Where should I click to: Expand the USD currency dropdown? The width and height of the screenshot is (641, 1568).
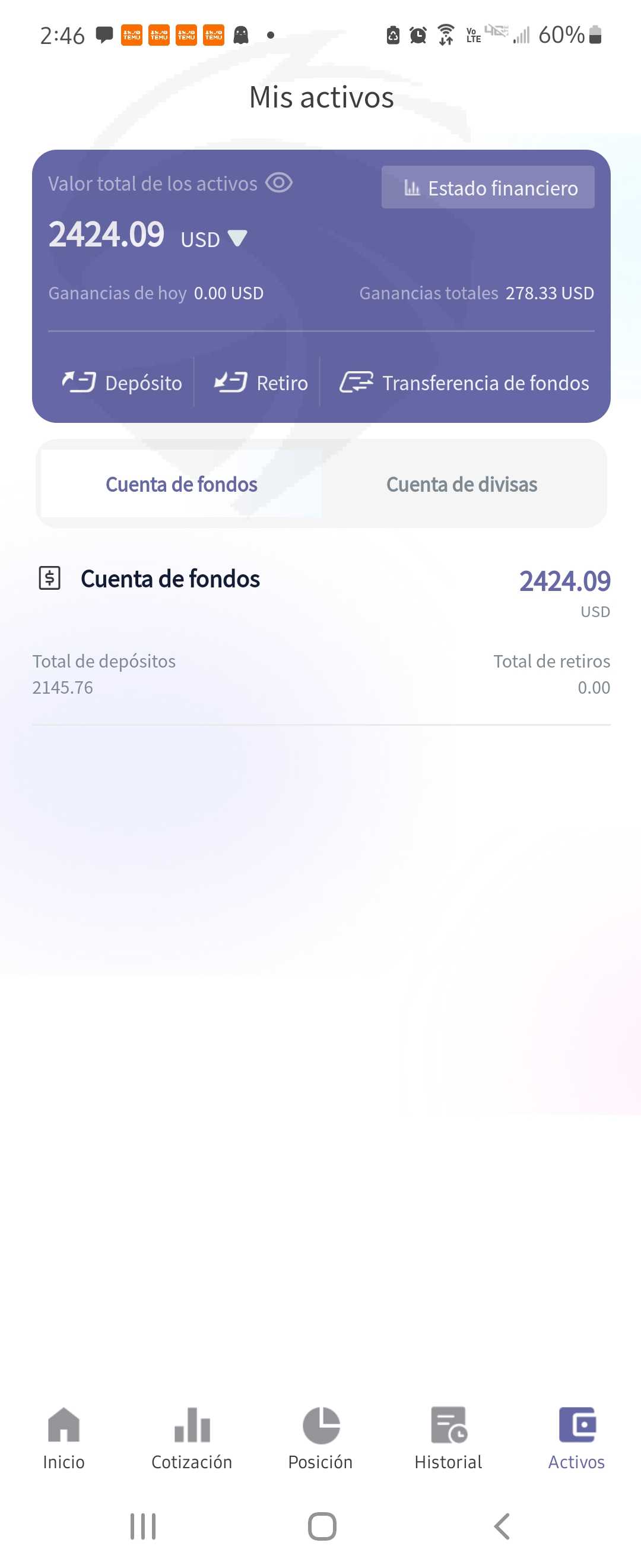(237, 239)
